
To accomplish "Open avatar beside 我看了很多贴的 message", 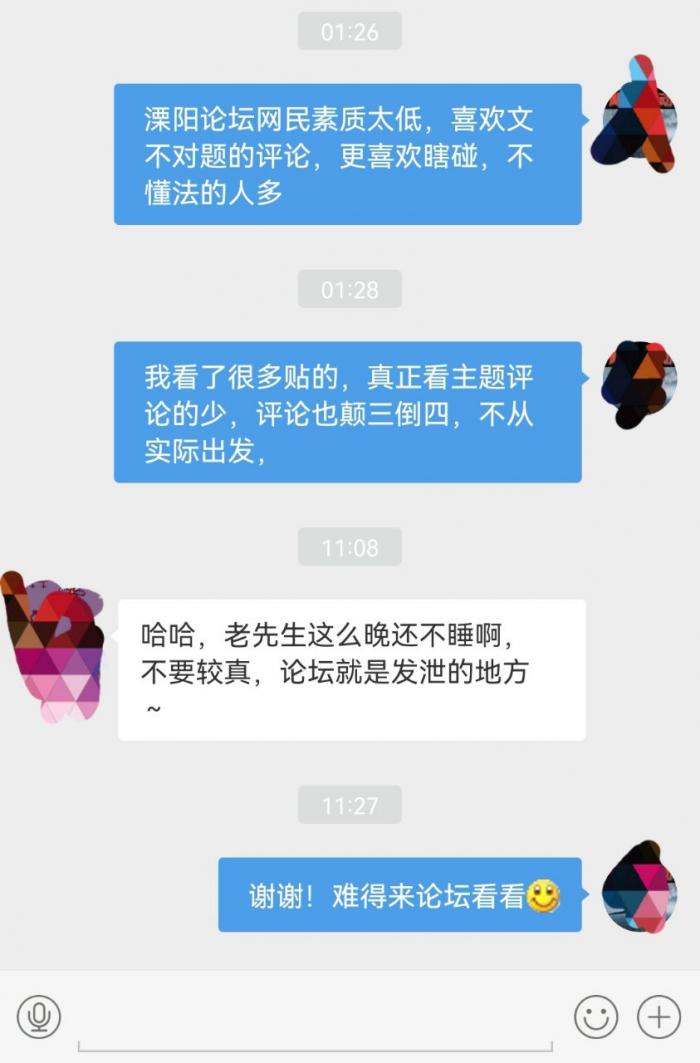I will [639, 384].
